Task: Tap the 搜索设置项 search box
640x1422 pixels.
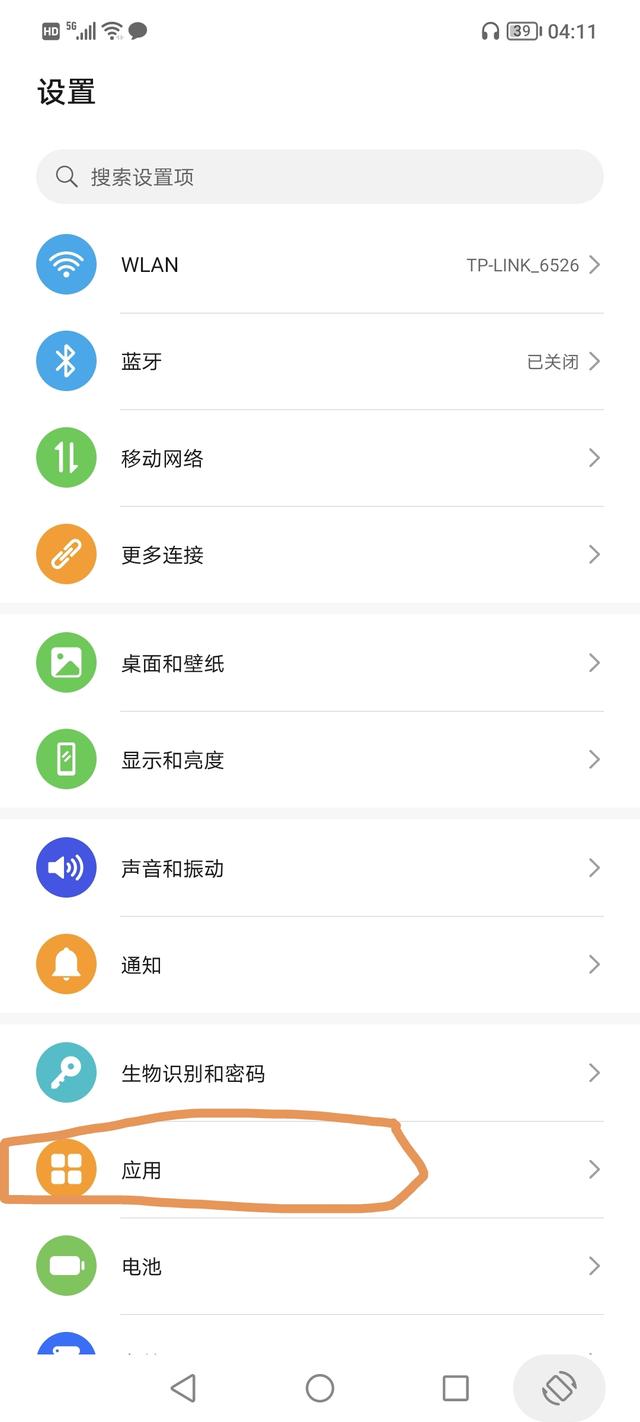Action: 320,177
